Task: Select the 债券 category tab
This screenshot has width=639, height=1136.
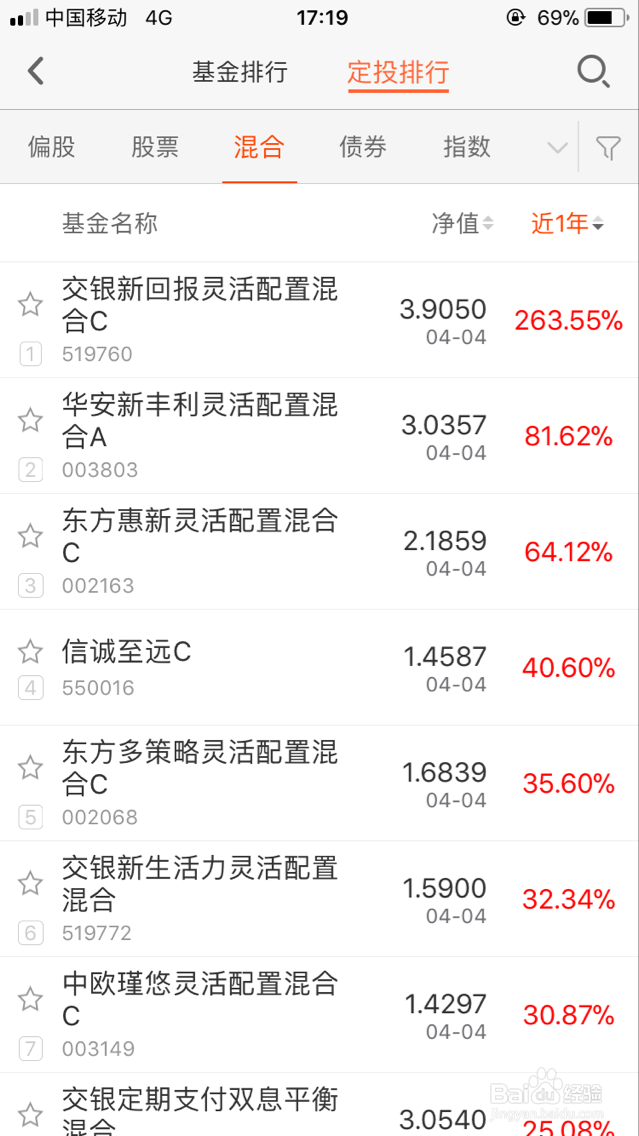Action: pos(363,147)
